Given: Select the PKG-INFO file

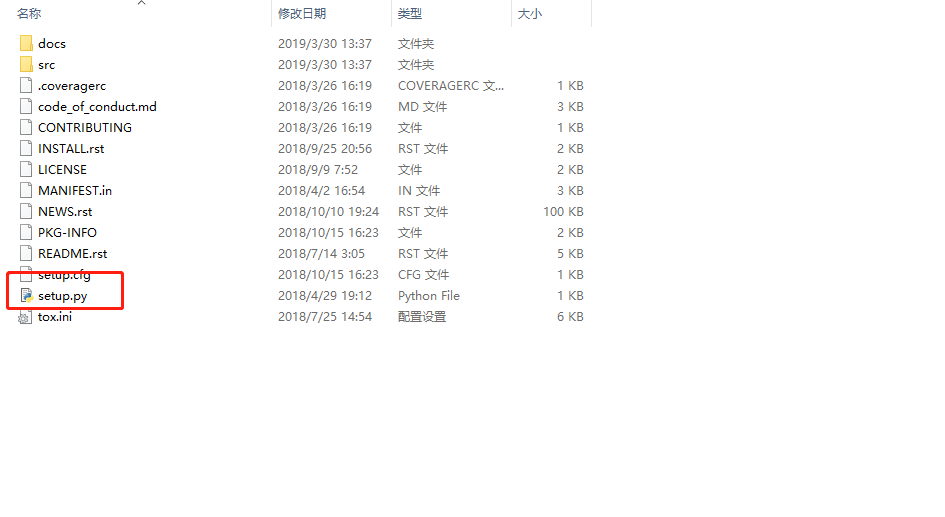Looking at the screenshot, I should pos(67,232).
